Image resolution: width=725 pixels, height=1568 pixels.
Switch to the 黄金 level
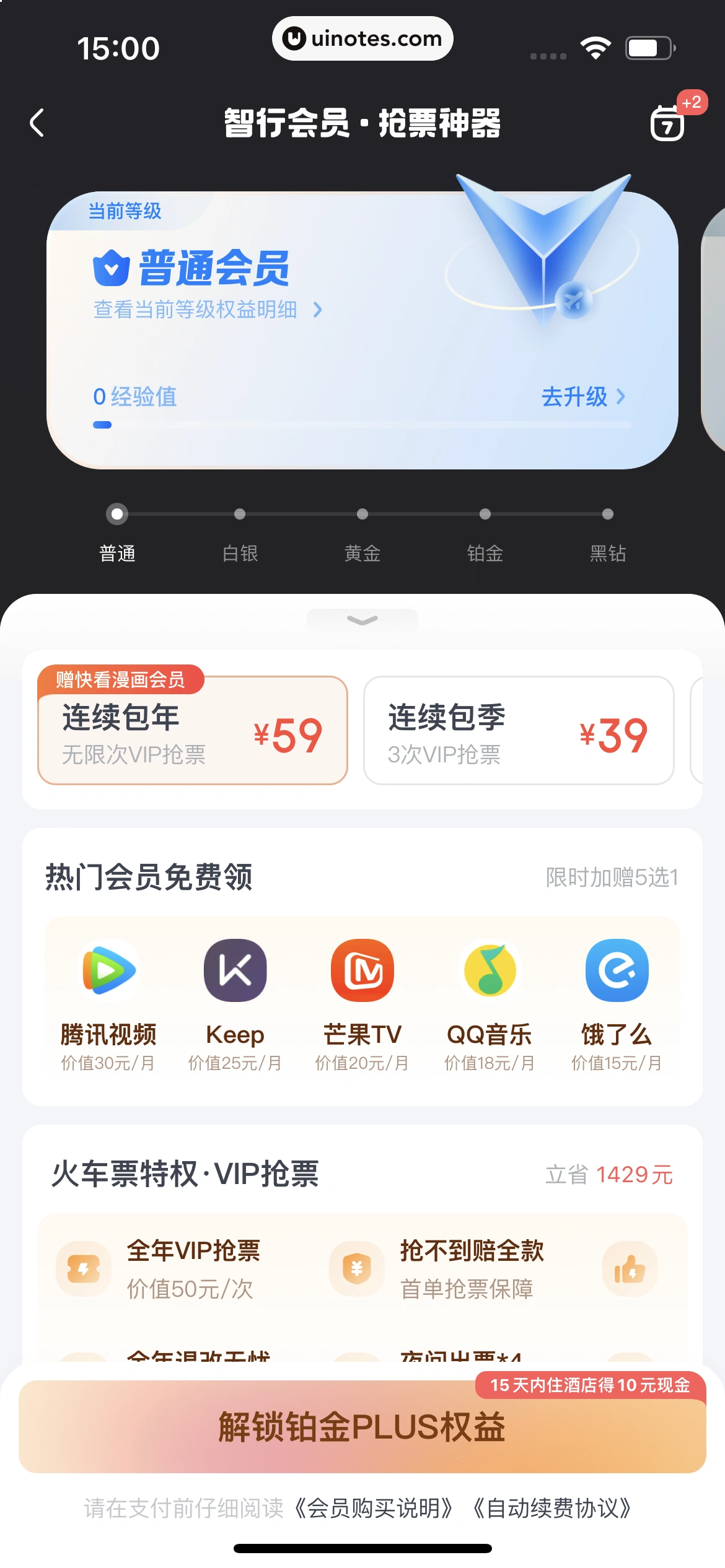click(362, 534)
